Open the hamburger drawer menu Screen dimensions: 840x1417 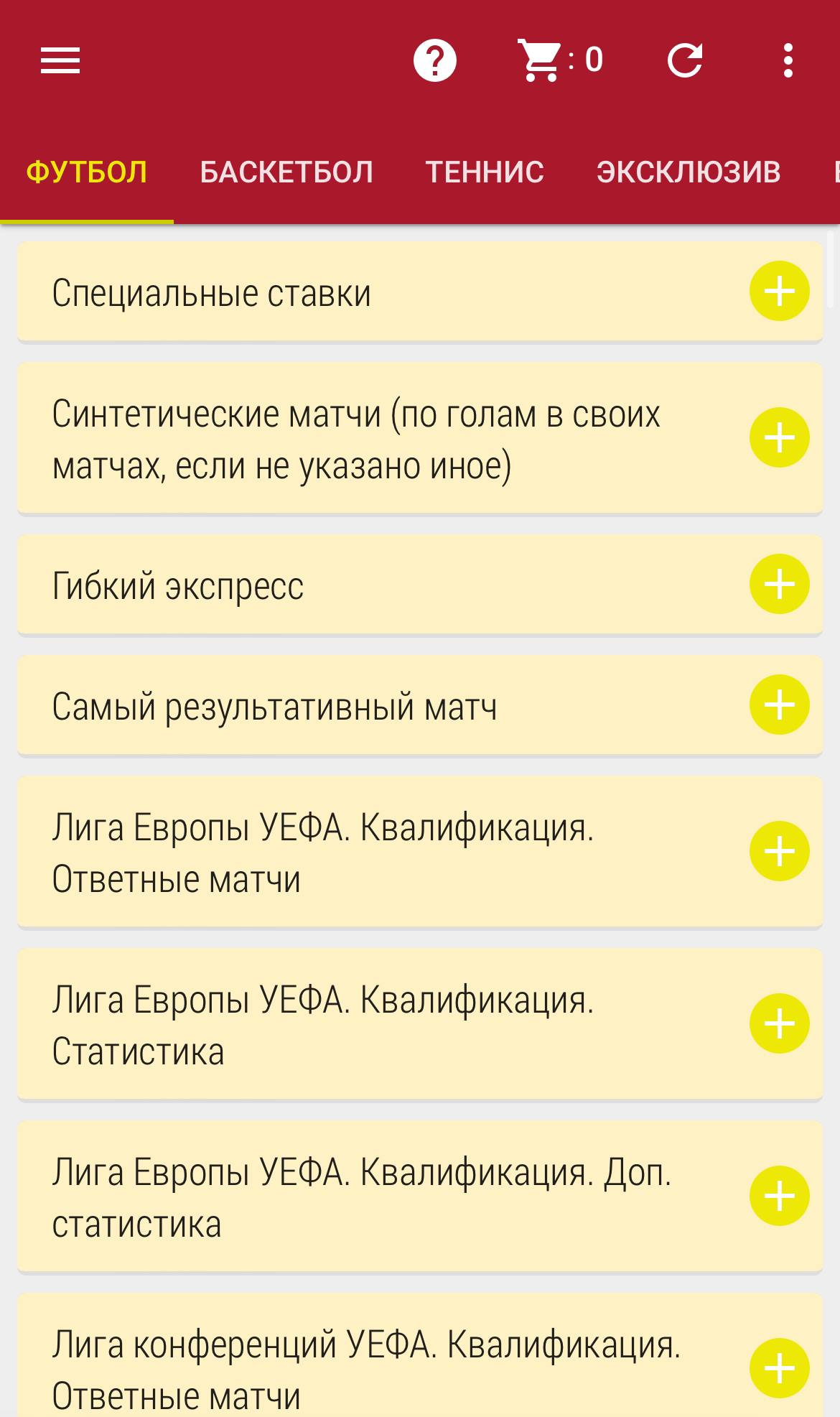60,60
